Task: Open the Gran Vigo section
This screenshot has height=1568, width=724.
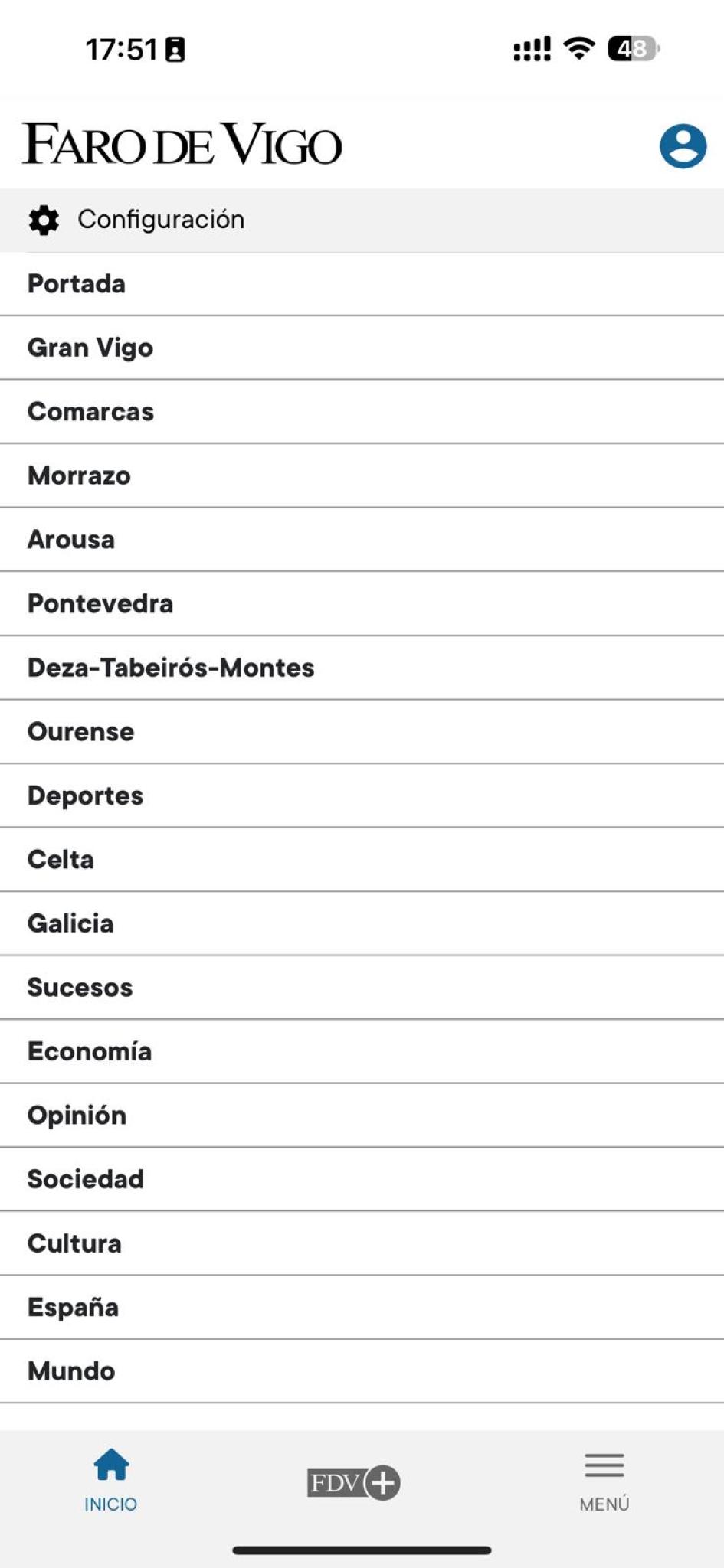Action: click(362, 348)
